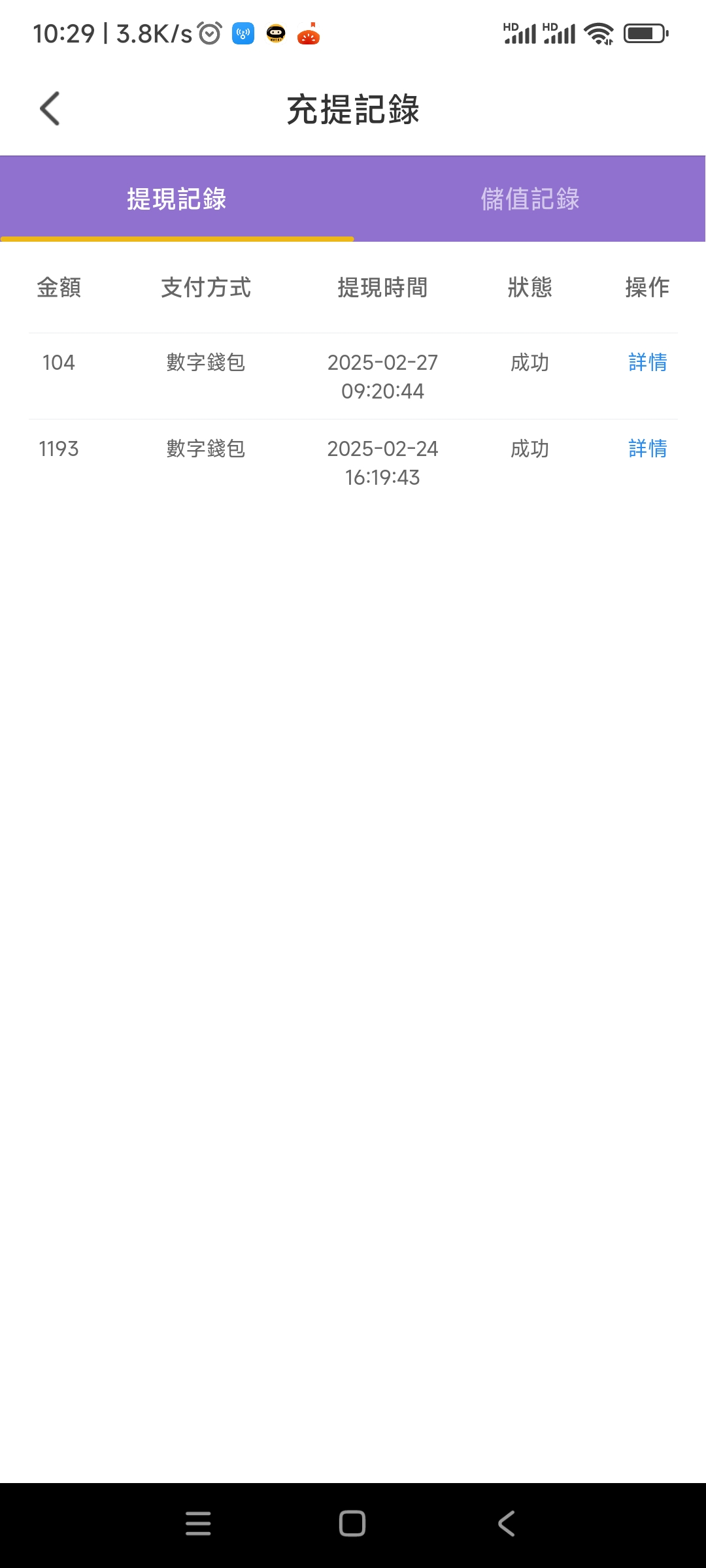Select the 提現記錄 tab
706x1568 pixels.
pyautogui.click(x=175, y=199)
